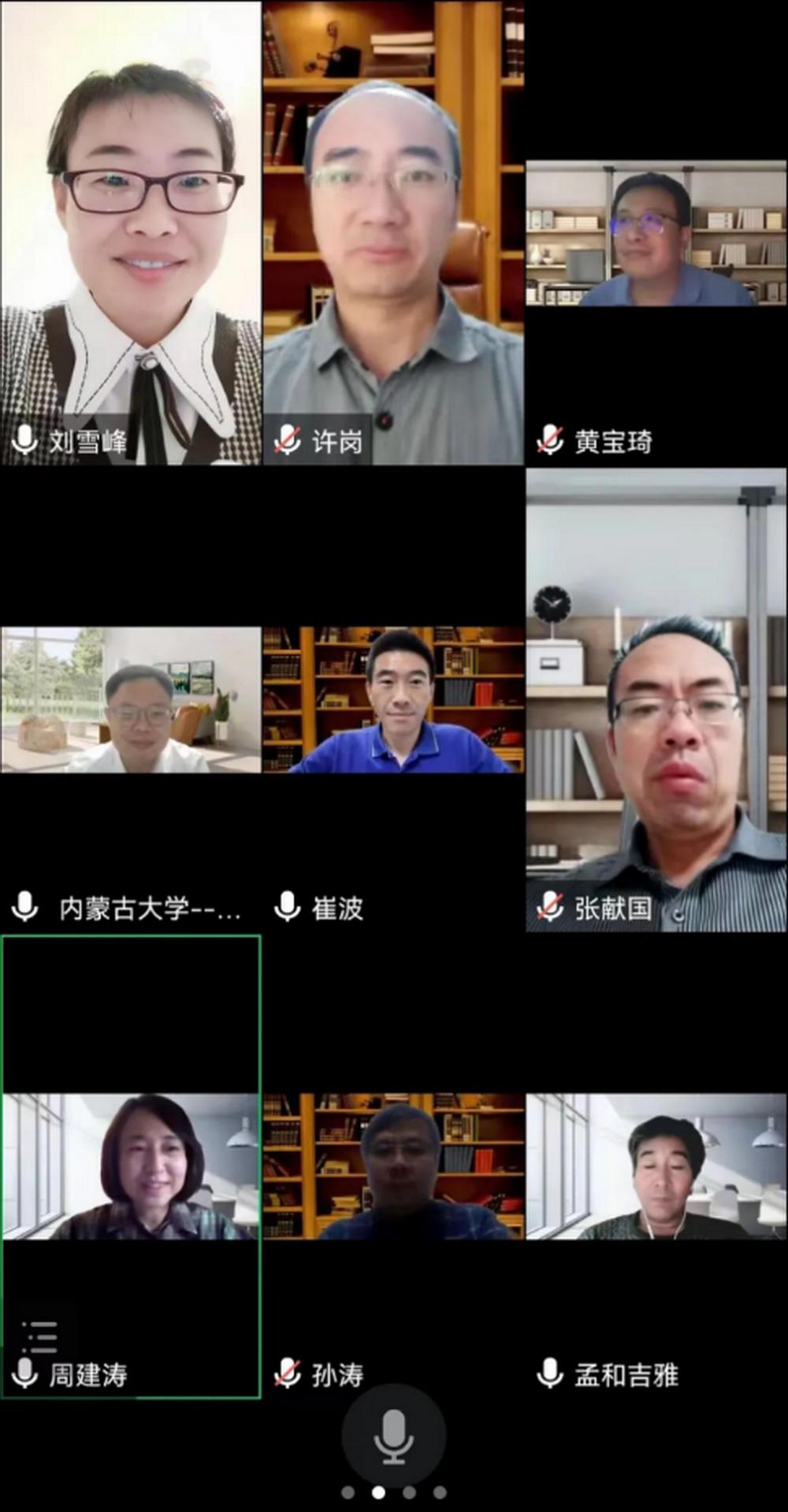The height and width of the screenshot is (1512, 788).
Task: Tap 周建涛's highlighted video tile
Action: click(131, 1165)
